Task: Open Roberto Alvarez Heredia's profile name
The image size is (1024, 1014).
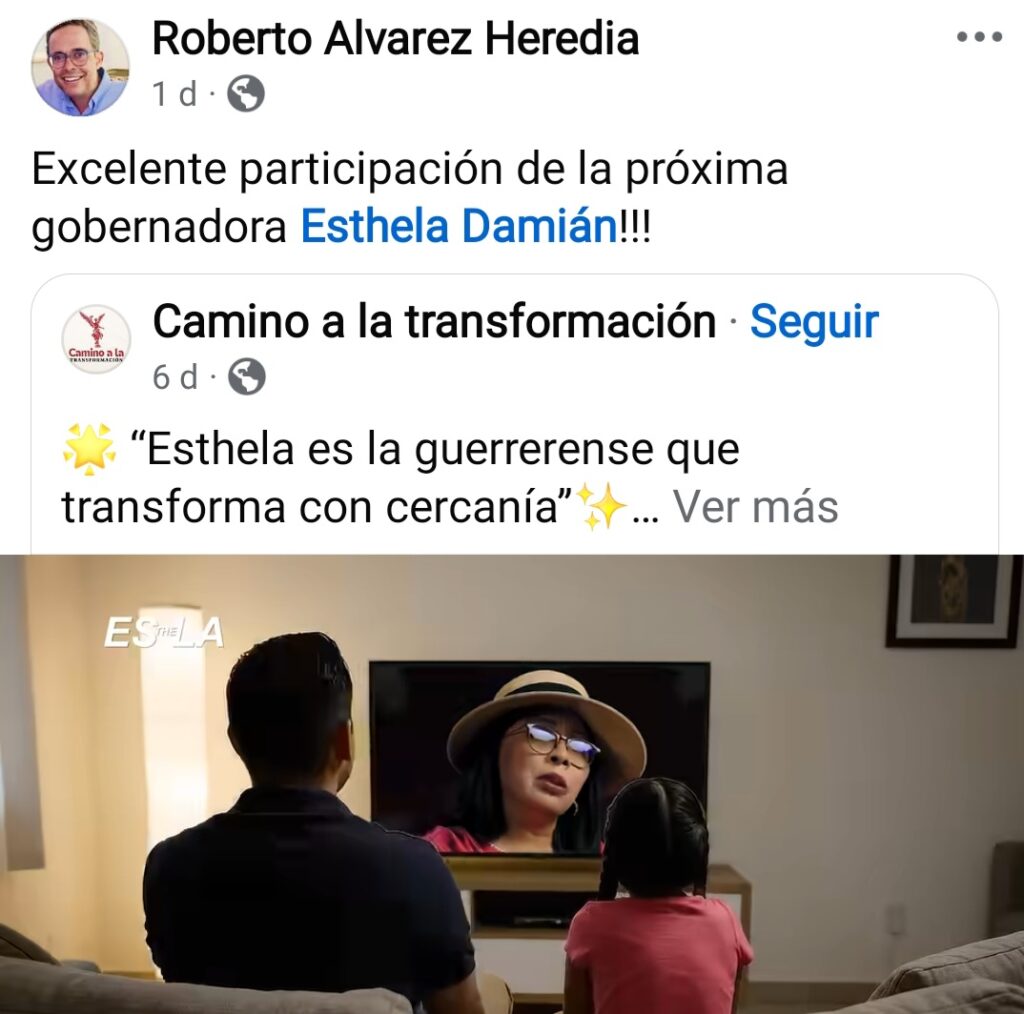Action: point(395,39)
